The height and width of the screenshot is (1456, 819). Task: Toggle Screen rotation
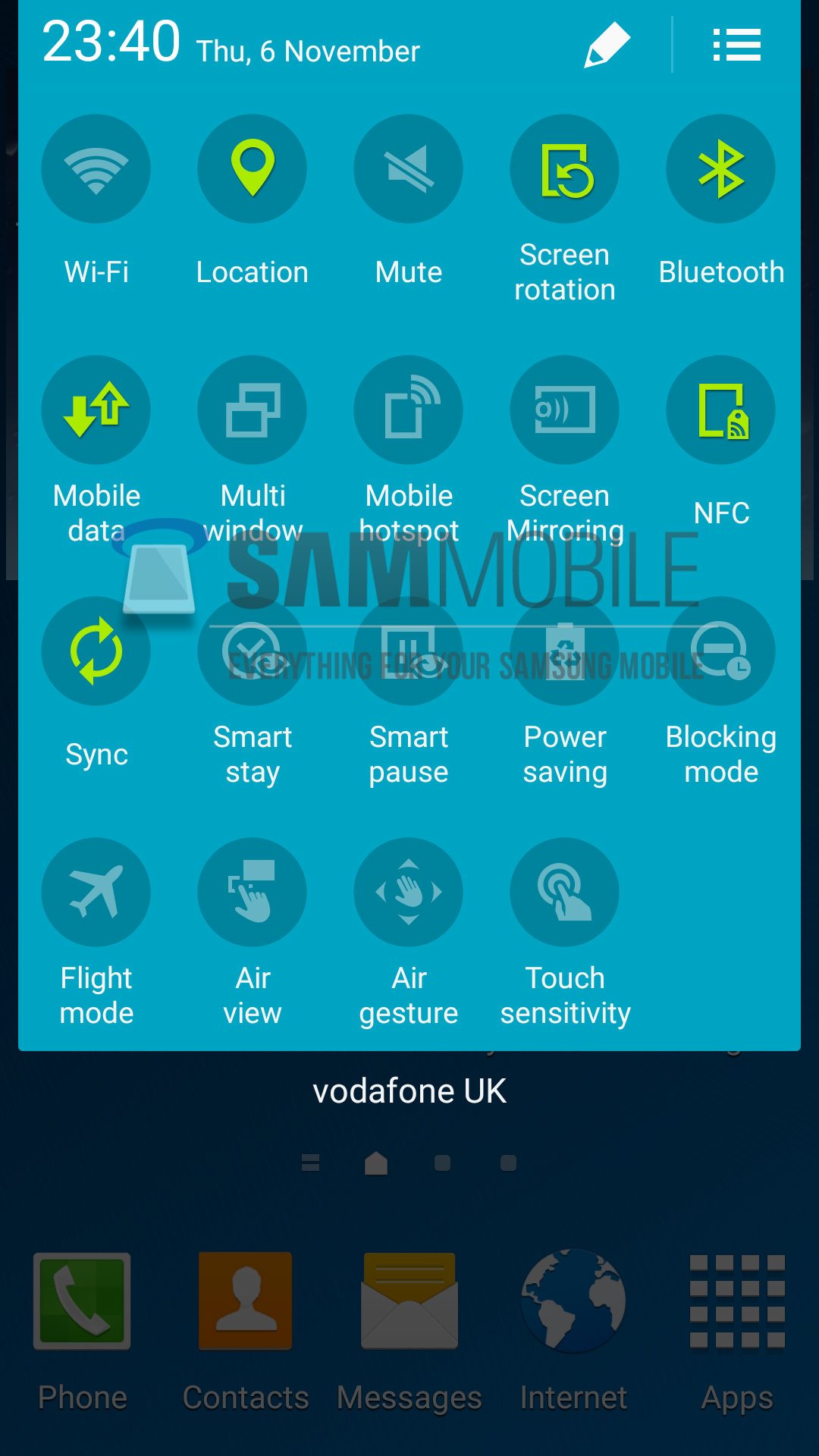tap(565, 168)
